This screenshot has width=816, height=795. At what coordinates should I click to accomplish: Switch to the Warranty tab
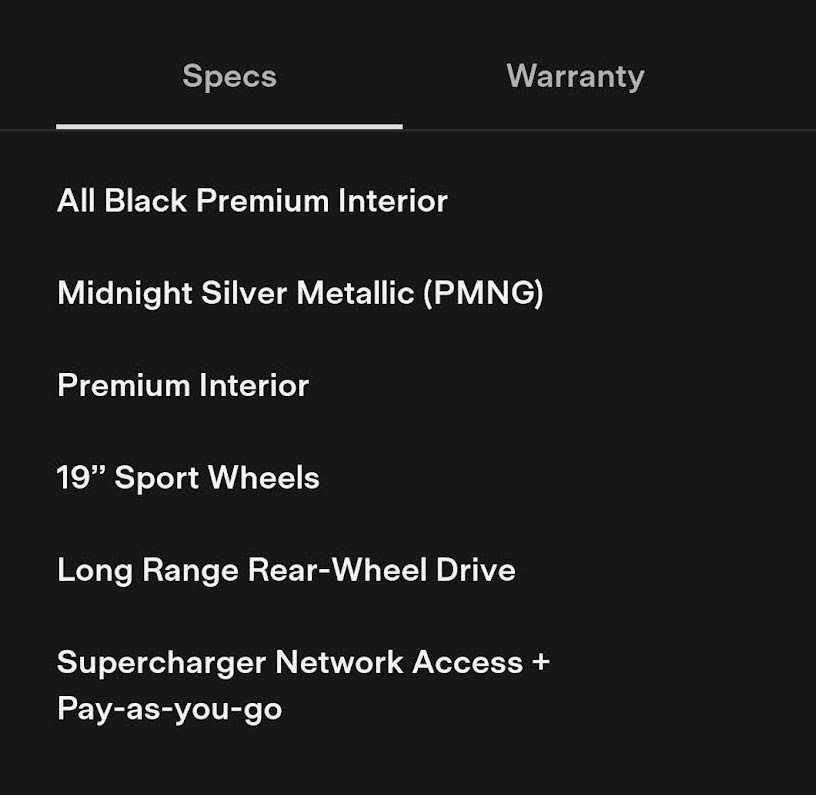pyautogui.click(x=575, y=77)
